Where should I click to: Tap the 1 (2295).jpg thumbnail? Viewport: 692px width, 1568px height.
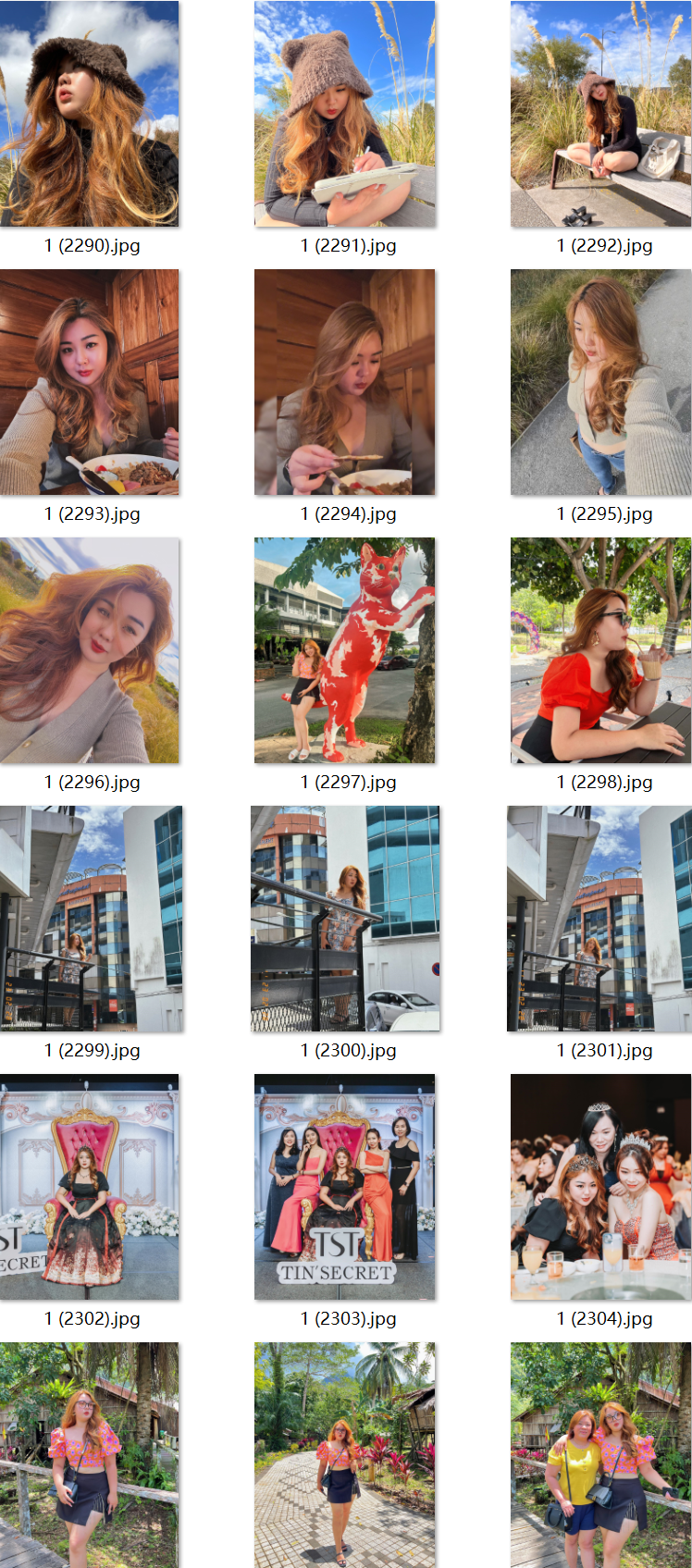[600, 382]
